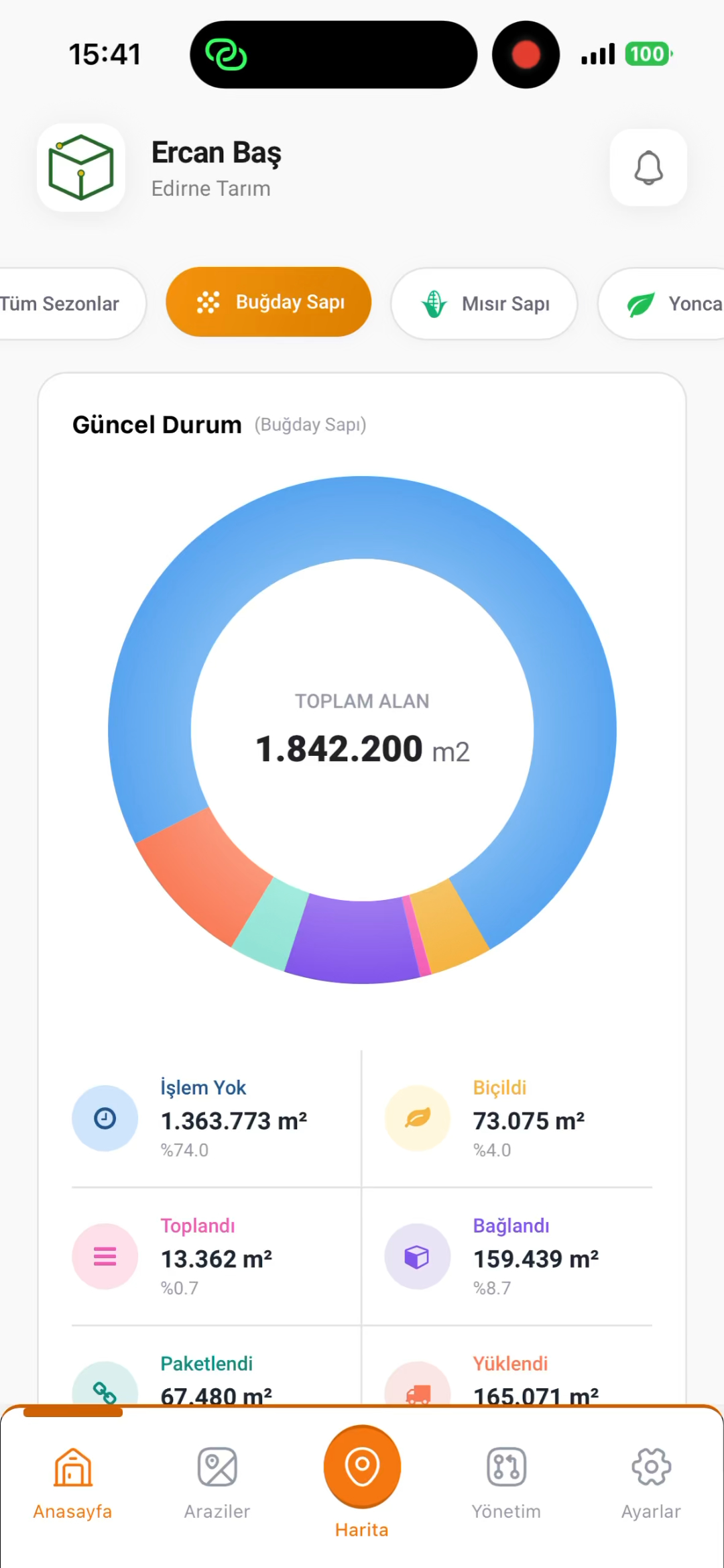Select the Tüm Sezonlar filter chip
Screen dimensions: 724x1568
click(64, 304)
